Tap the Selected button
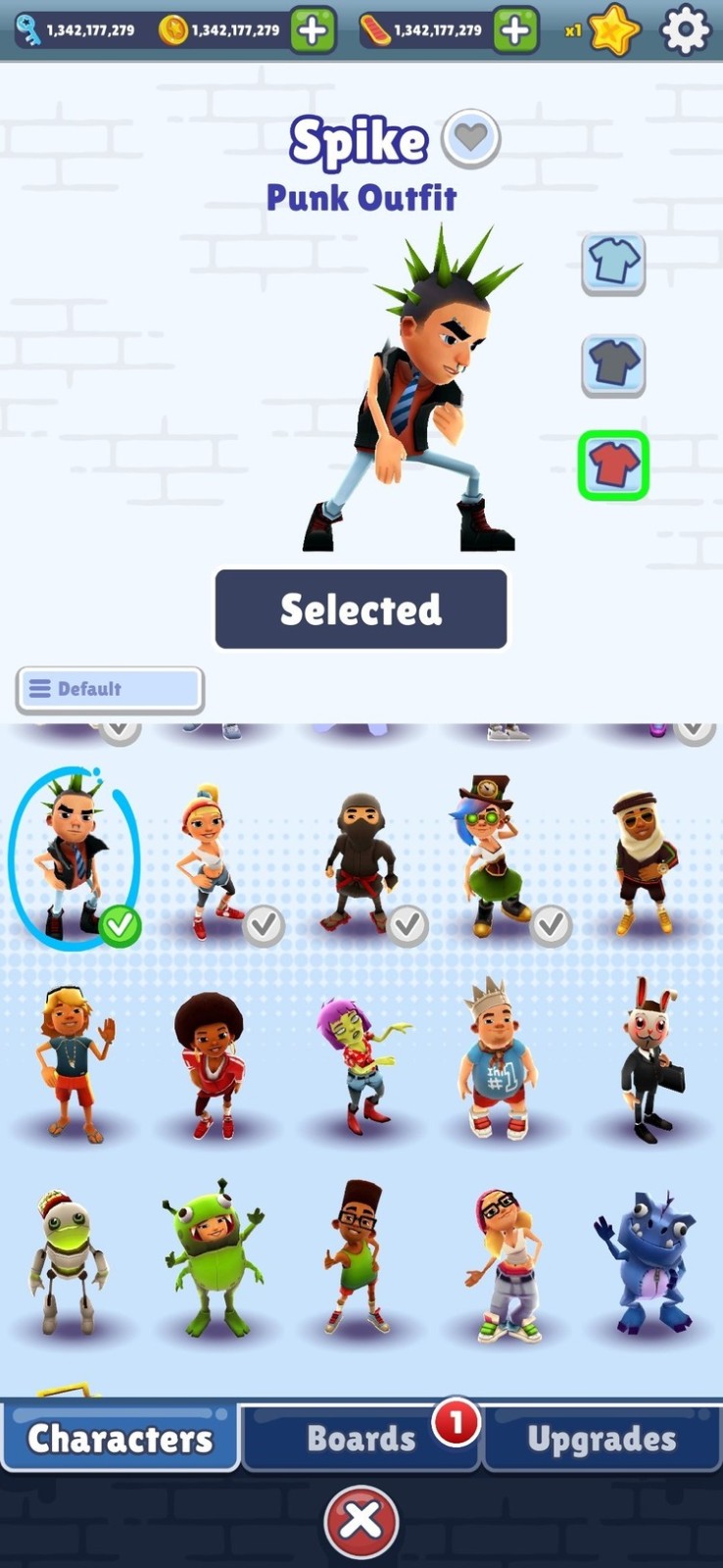Image resolution: width=723 pixels, height=1568 pixels. 361,609
